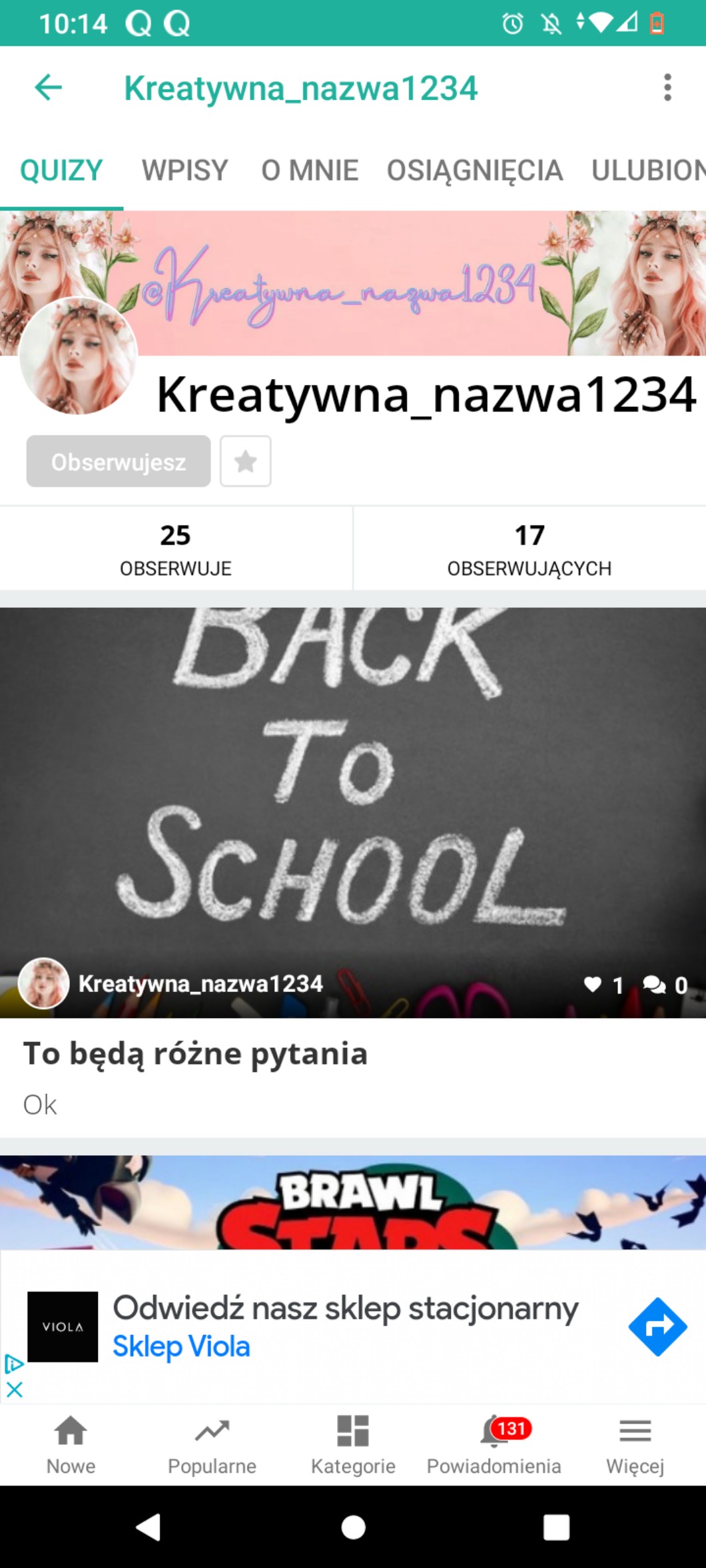
Task: Select the QUIZY tab
Action: tap(61, 170)
